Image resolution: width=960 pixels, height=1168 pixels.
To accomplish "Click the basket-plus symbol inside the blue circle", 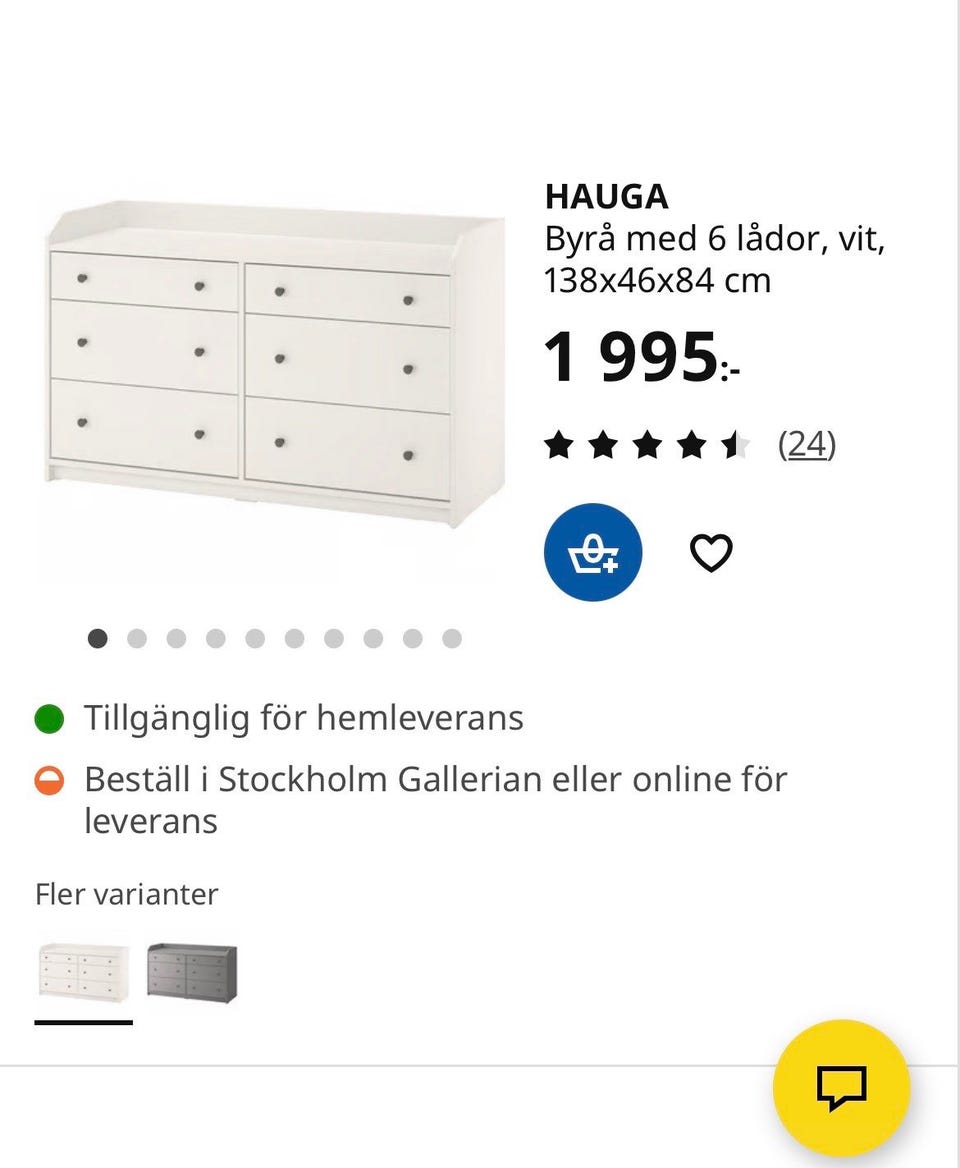I will click(592, 551).
